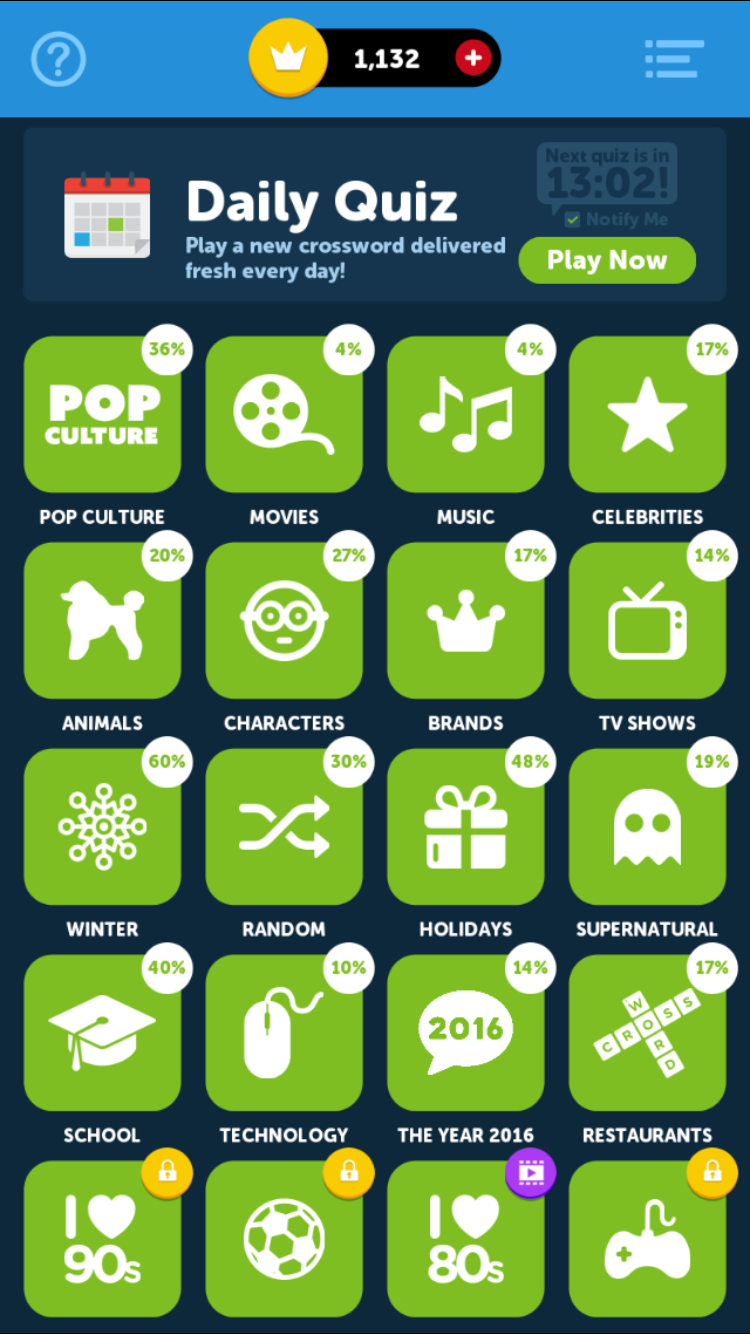Select the Movies category tile
Viewport: 750px width, 1334px height.
(284, 414)
